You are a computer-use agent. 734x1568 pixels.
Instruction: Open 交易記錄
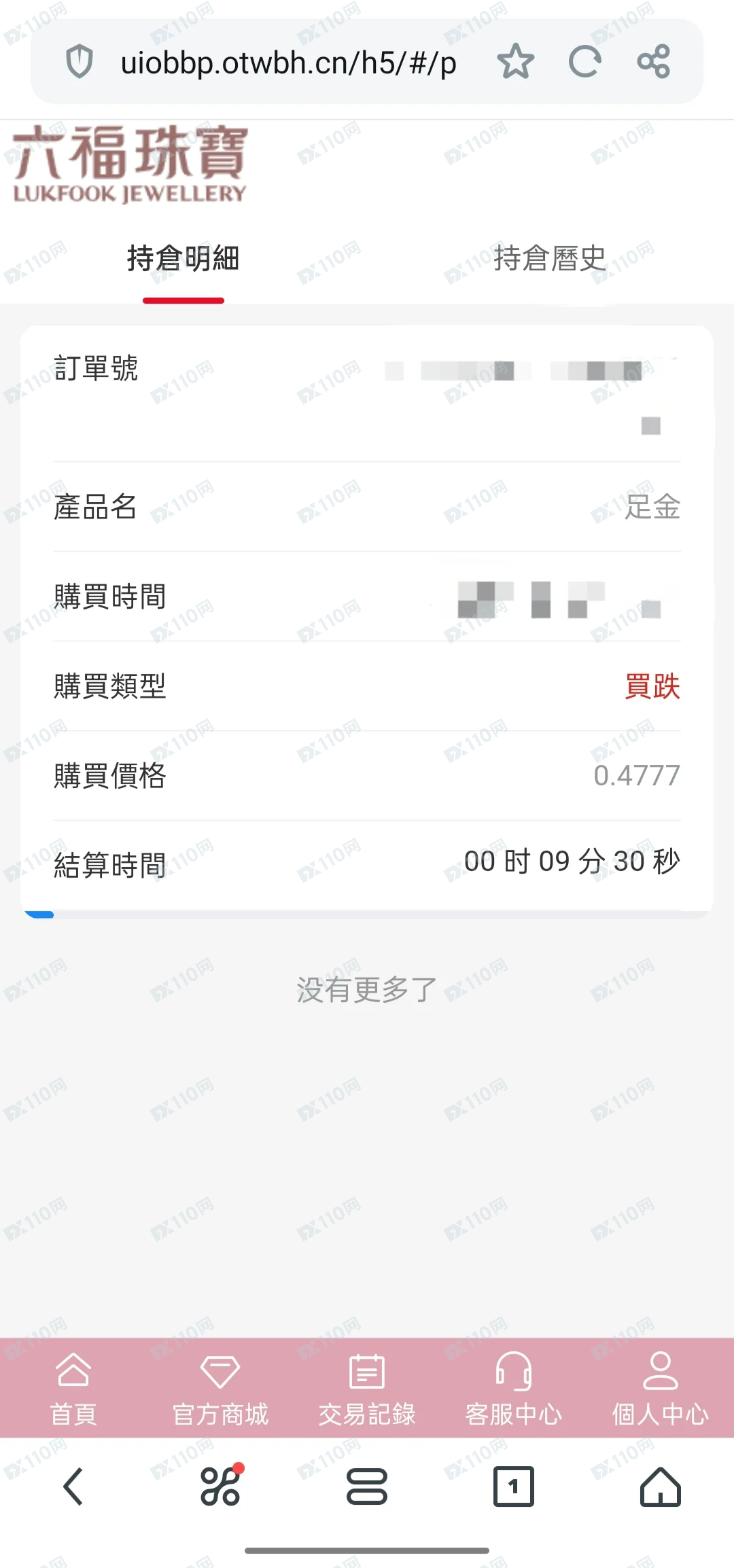(x=367, y=1388)
